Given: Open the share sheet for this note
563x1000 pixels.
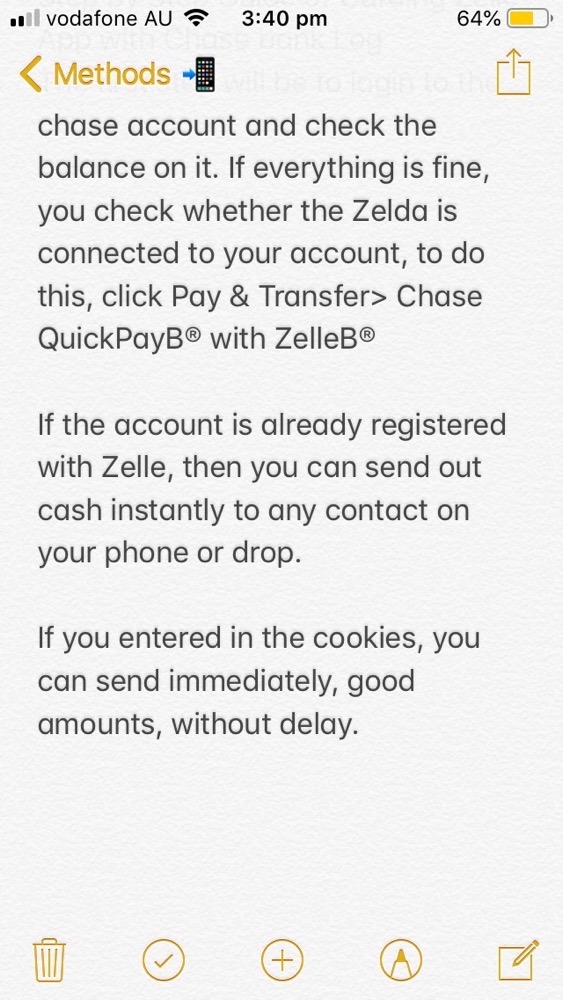Looking at the screenshot, I should pyautogui.click(x=513, y=72).
